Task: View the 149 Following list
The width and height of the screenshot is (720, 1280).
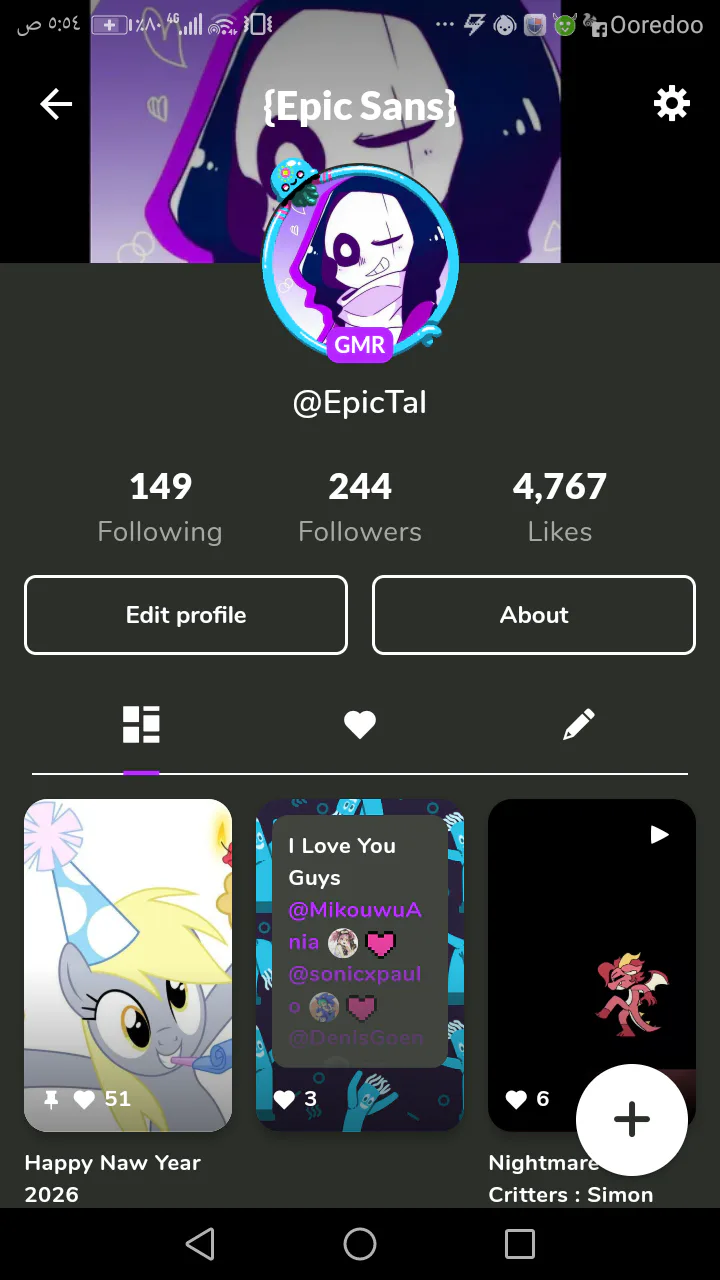Action: [160, 508]
